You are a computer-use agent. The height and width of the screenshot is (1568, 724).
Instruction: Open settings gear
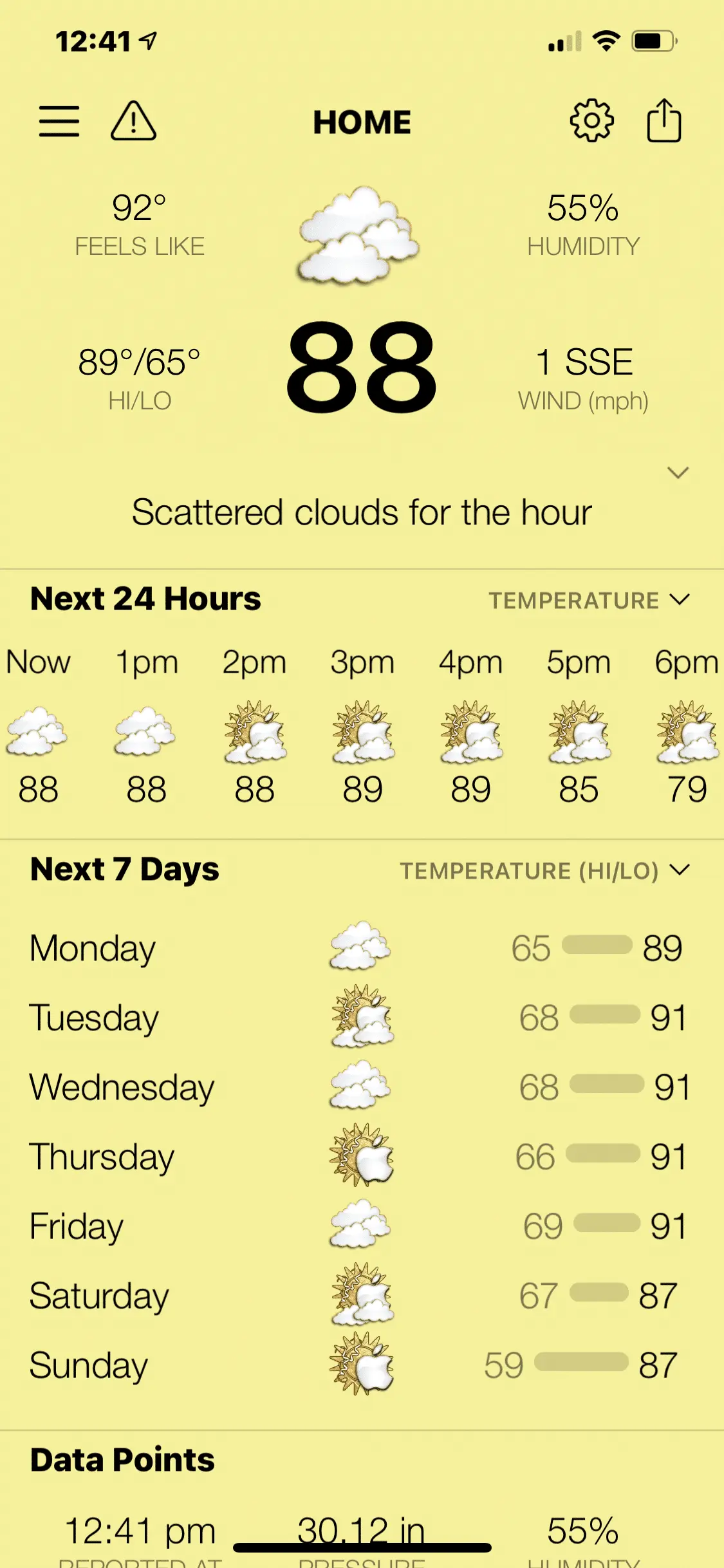tap(591, 121)
